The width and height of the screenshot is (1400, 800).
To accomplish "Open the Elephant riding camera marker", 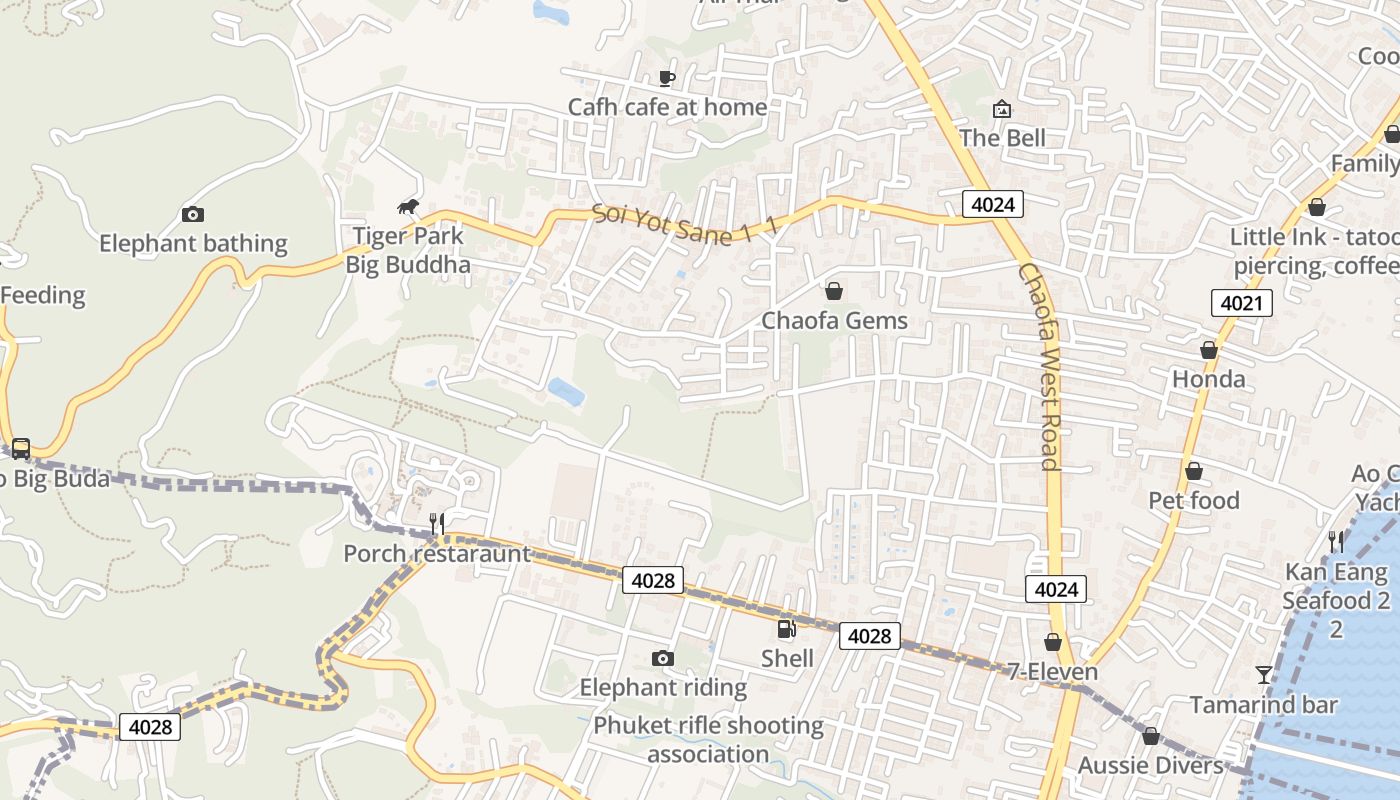I will click(x=662, y=658).
